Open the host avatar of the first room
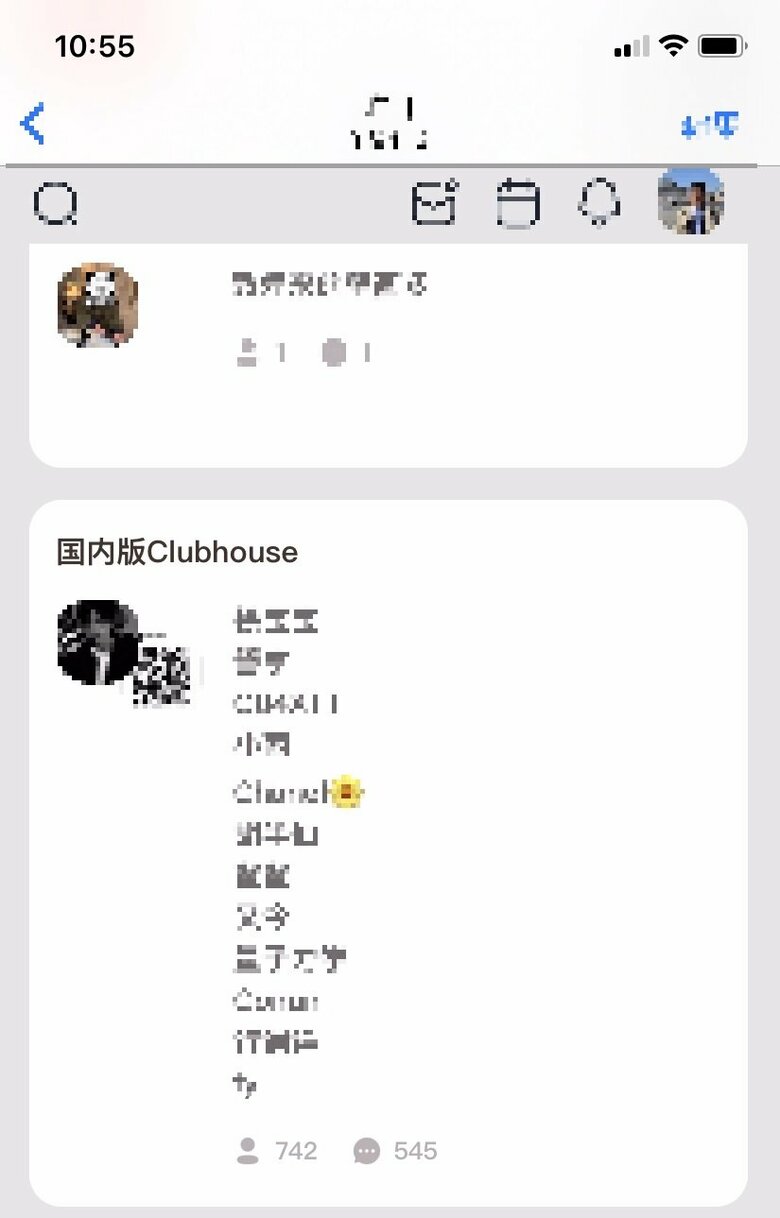 [96, 306]
